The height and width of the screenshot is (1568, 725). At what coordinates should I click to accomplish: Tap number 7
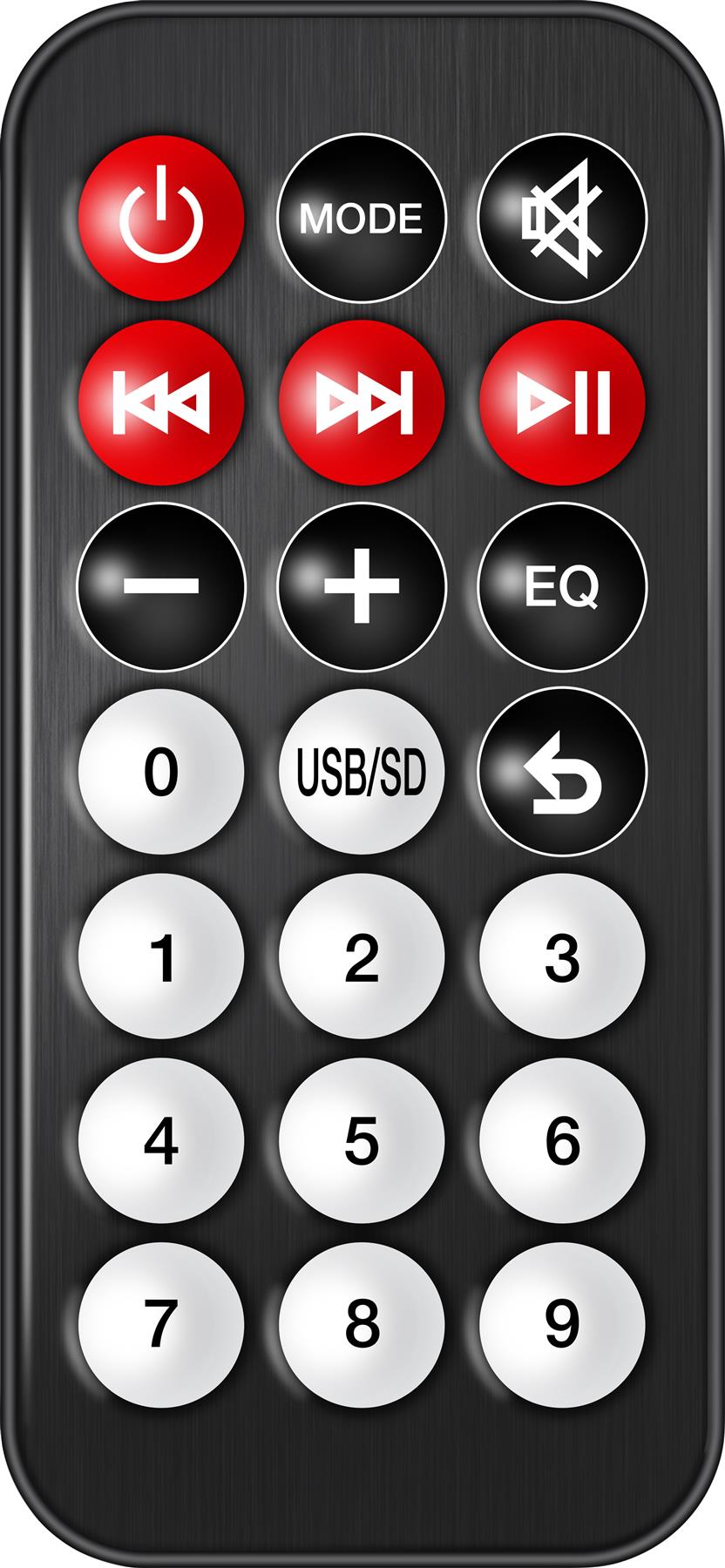click(161, 1323)
